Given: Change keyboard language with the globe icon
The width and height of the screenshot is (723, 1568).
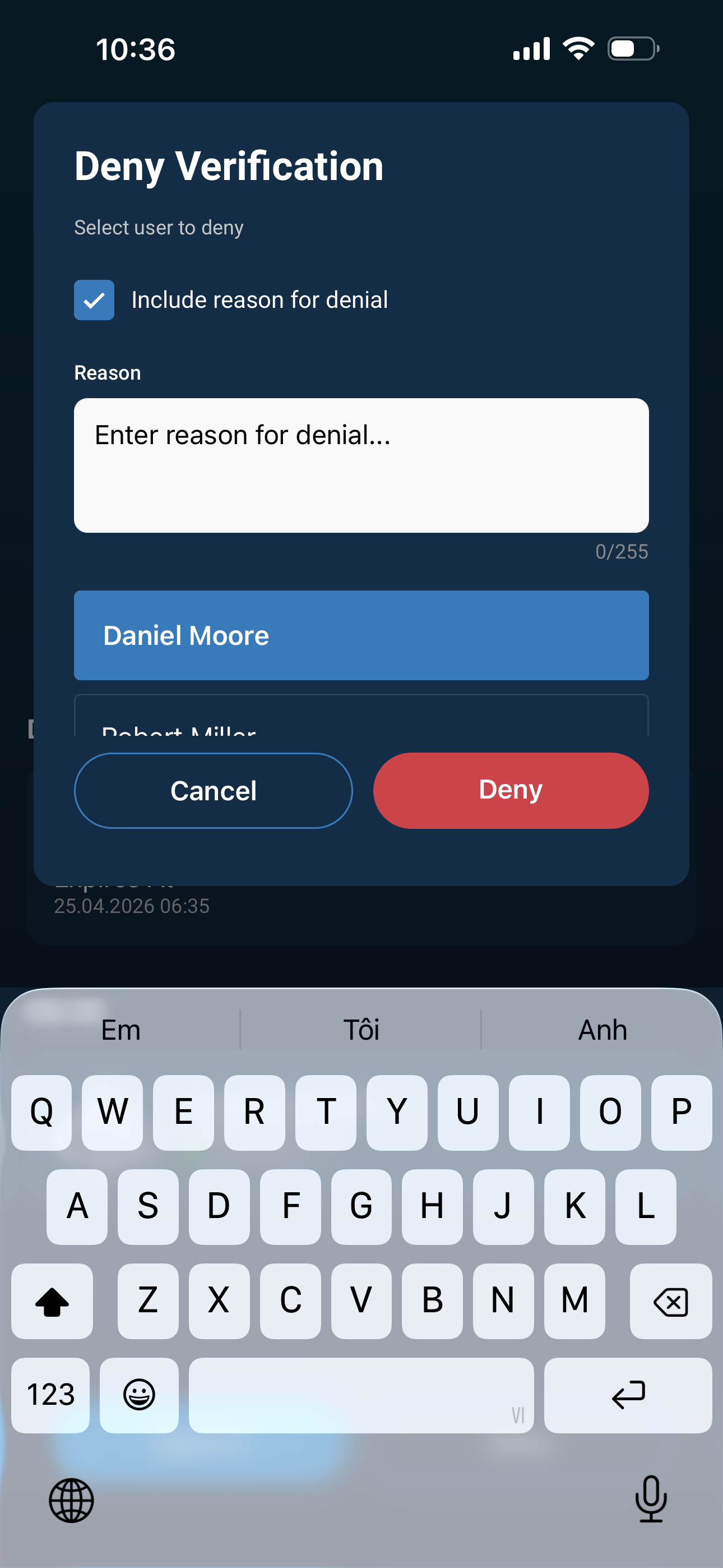Looking at the screenshot, I should coord(71,1501).
